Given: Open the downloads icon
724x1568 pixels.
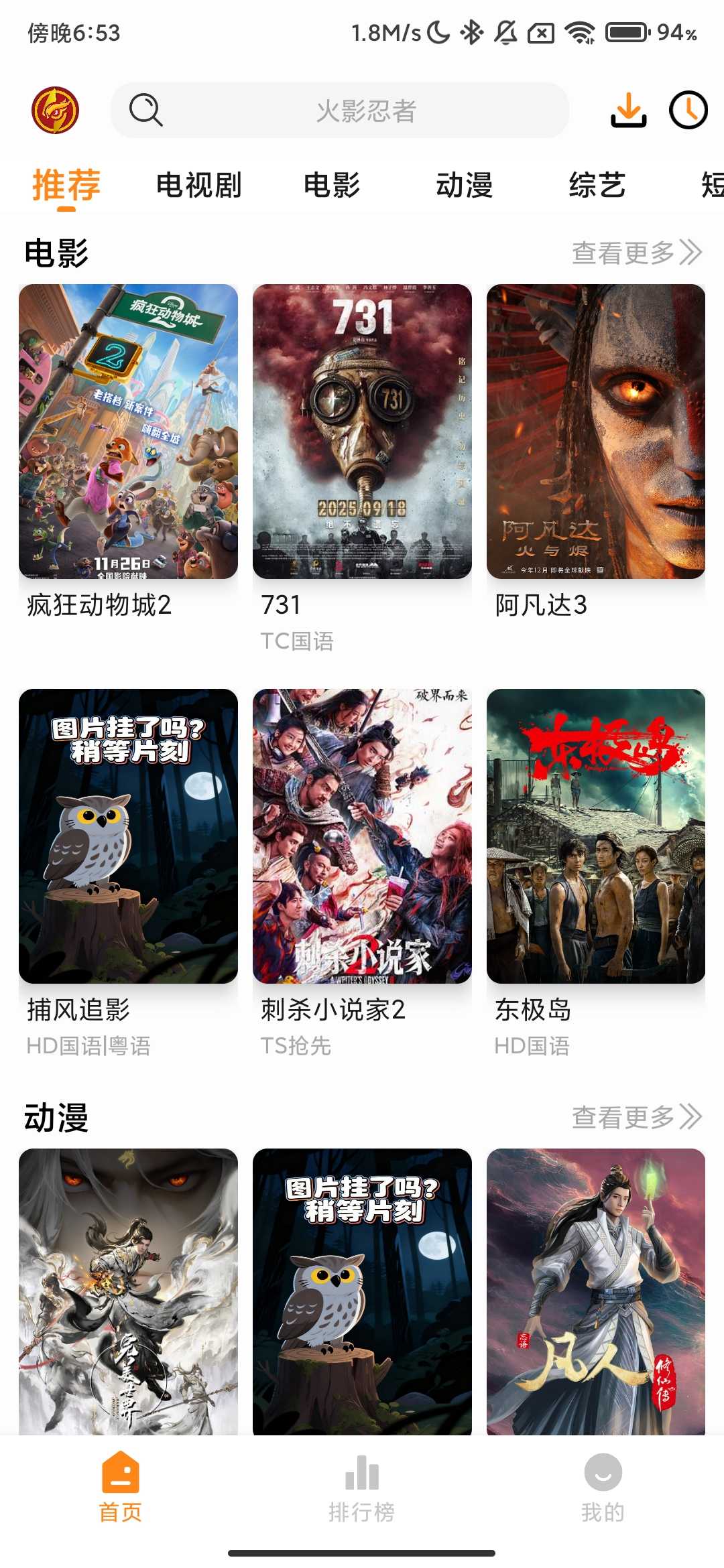Looking at the screenshot, I should (x=628, y=110).
